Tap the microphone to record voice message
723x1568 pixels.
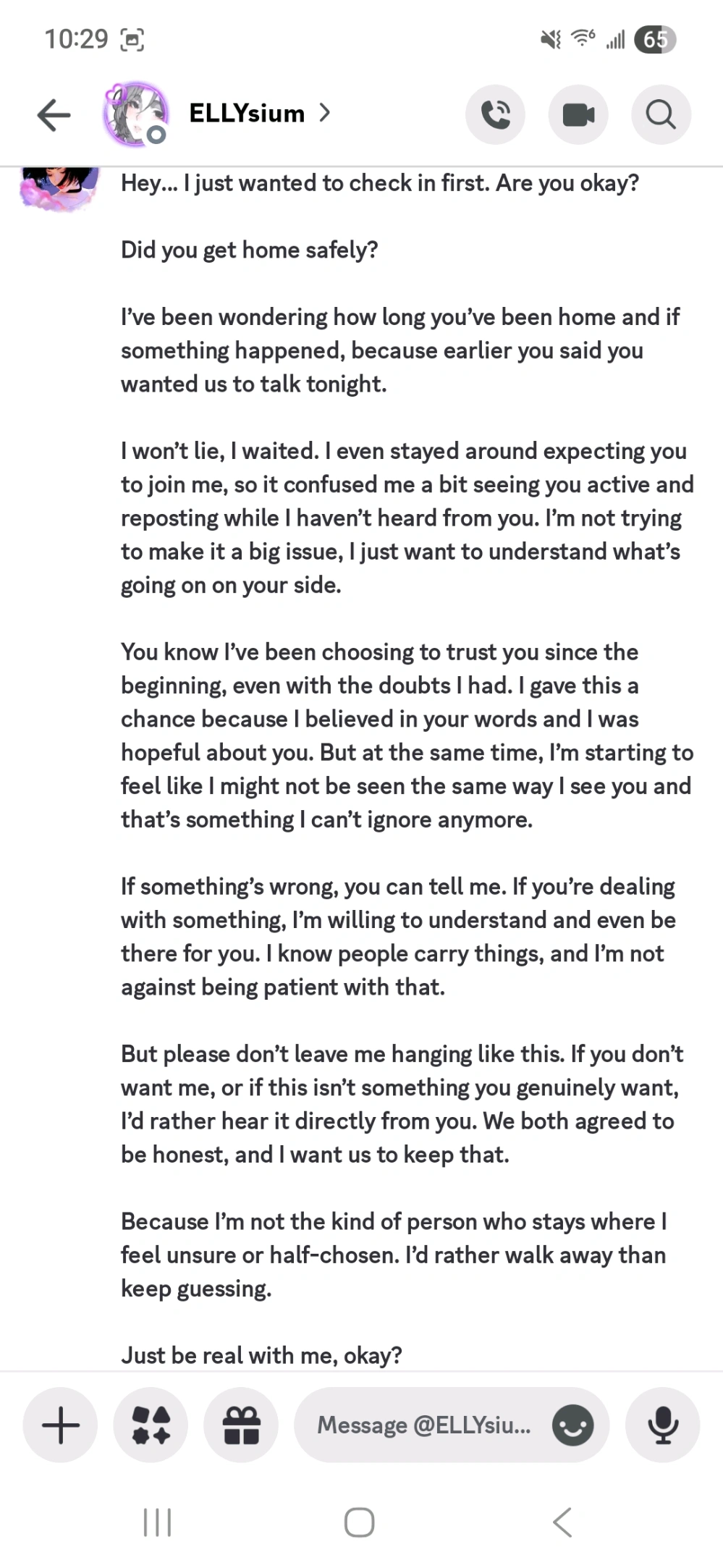pyautogui.click(x=662, y=1425)
